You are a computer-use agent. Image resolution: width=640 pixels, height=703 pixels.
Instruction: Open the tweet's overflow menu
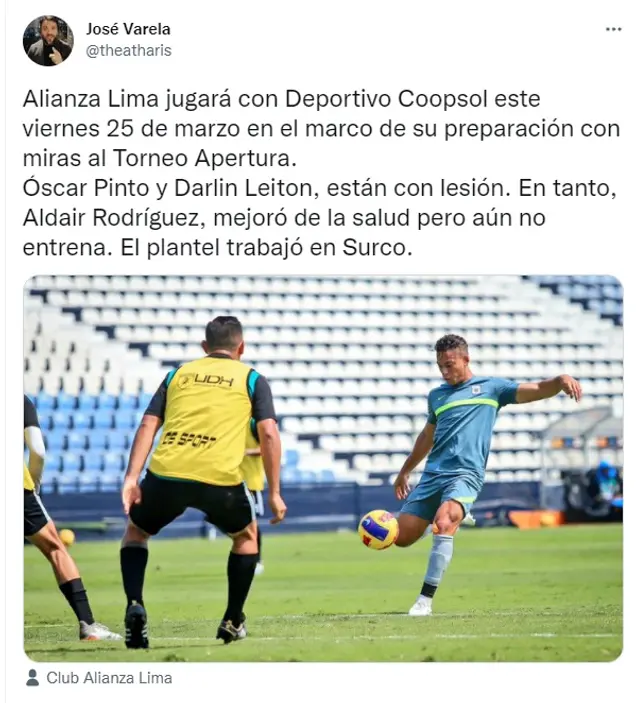point(613,29)
